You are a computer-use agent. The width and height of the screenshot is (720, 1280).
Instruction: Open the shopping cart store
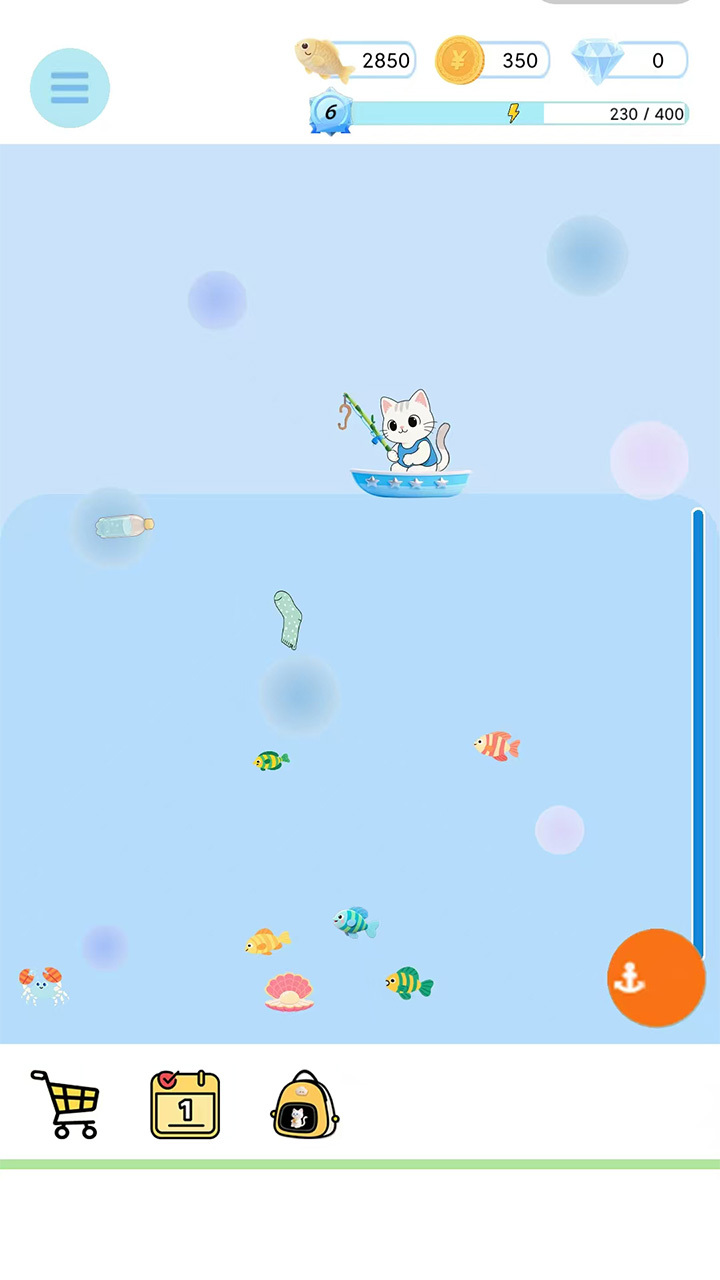[66, 1104]
